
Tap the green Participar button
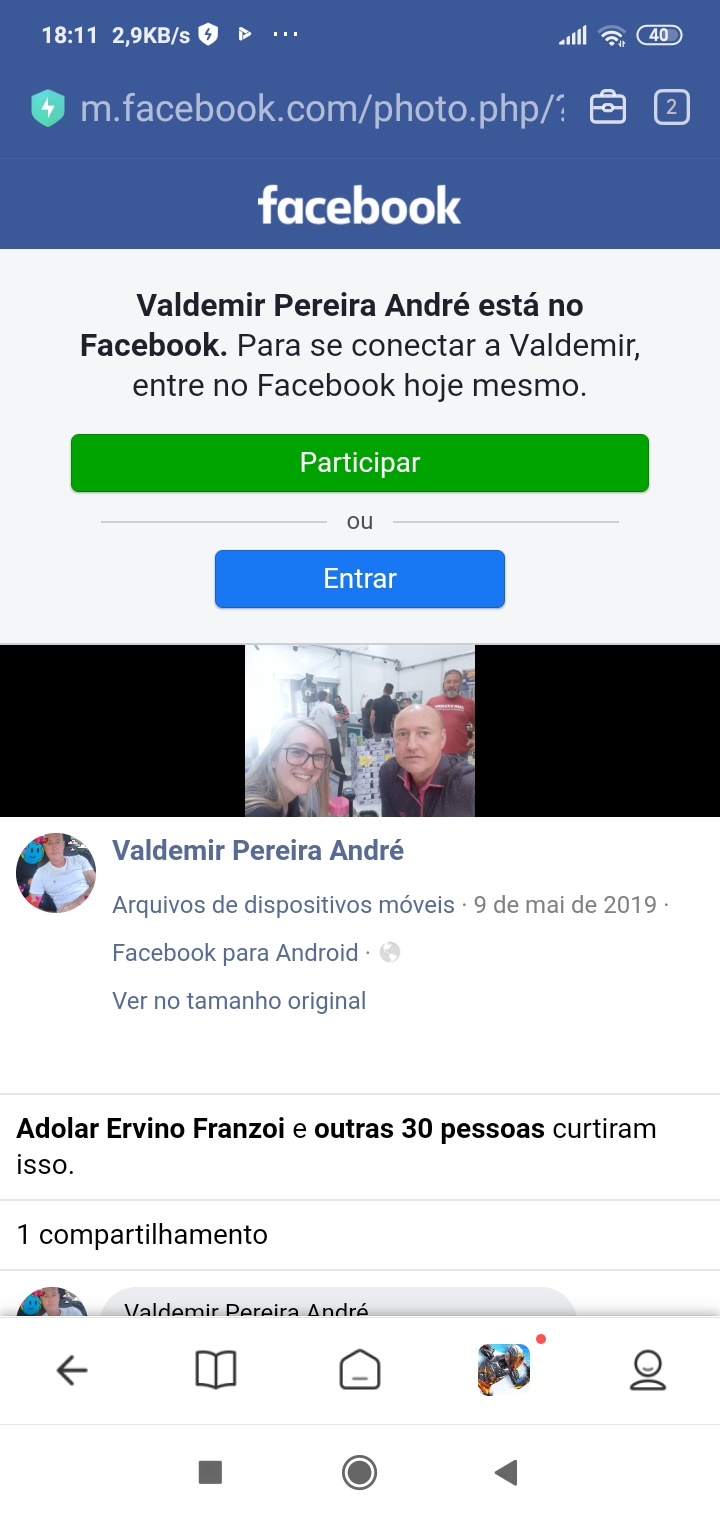coord(360,462)
